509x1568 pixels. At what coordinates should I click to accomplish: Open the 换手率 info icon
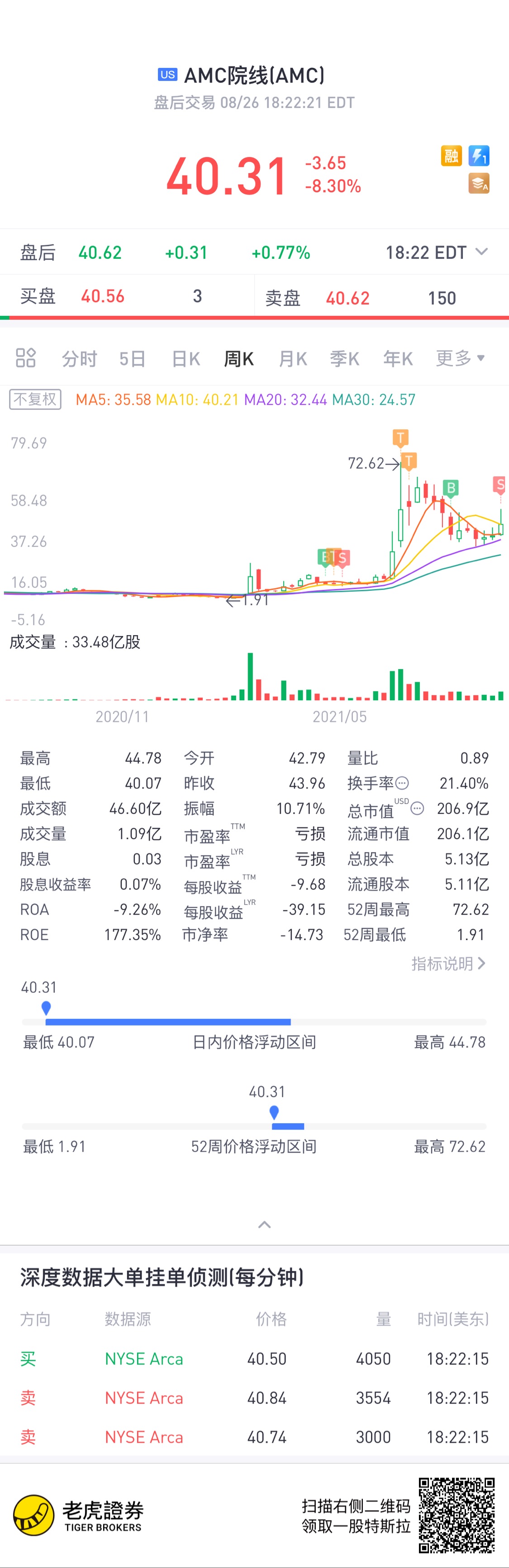pos(402,784)
